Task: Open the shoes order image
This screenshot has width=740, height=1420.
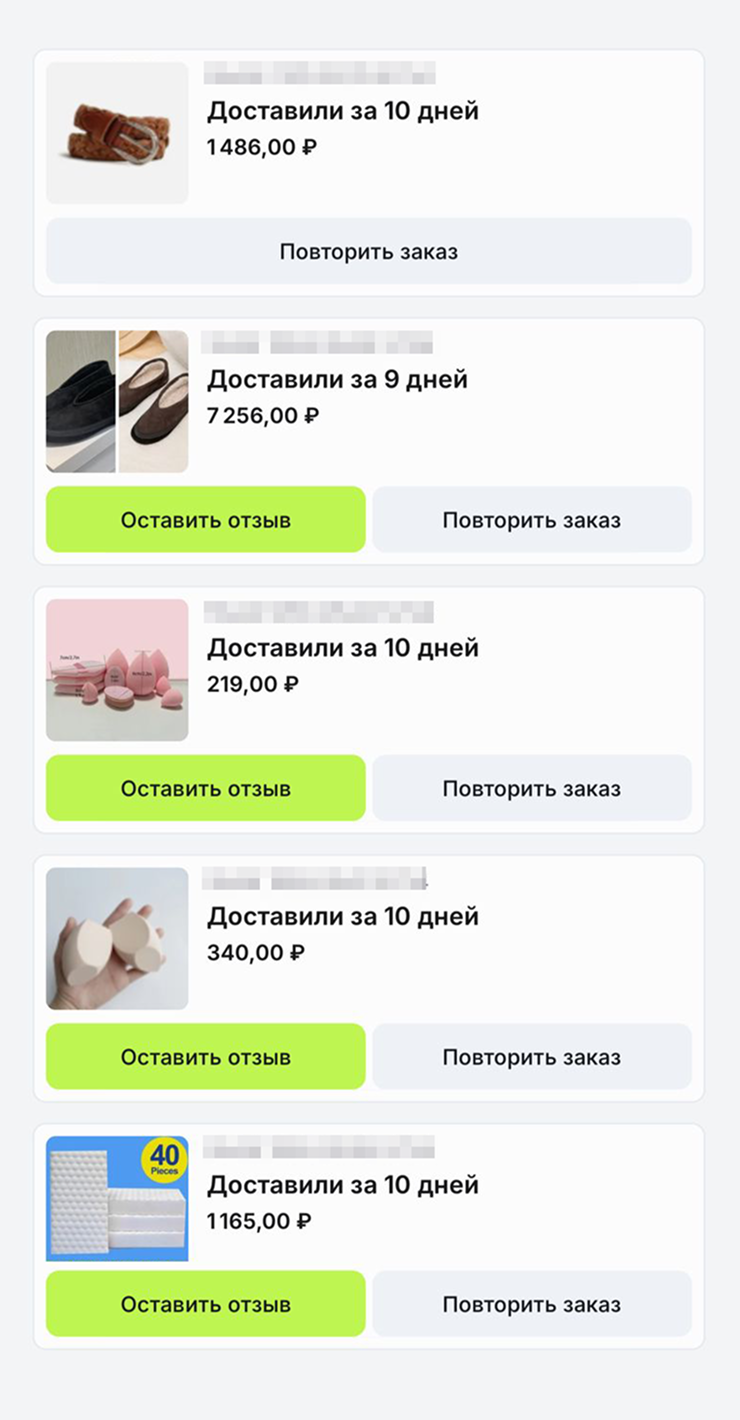Action: [117, 401]
